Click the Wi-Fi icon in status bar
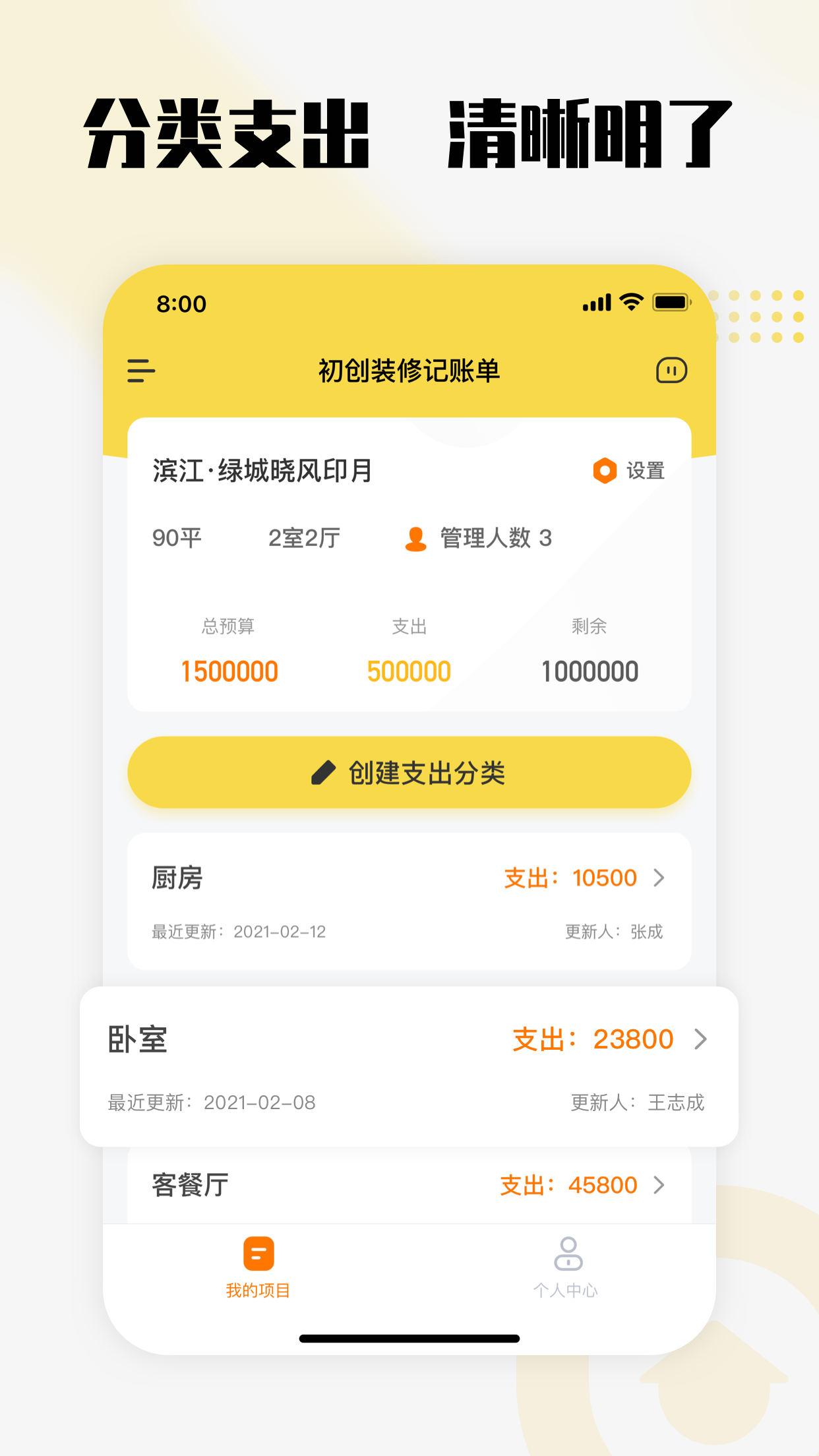The height and width of the screenshot is (1456, 819). click(631, 303)
